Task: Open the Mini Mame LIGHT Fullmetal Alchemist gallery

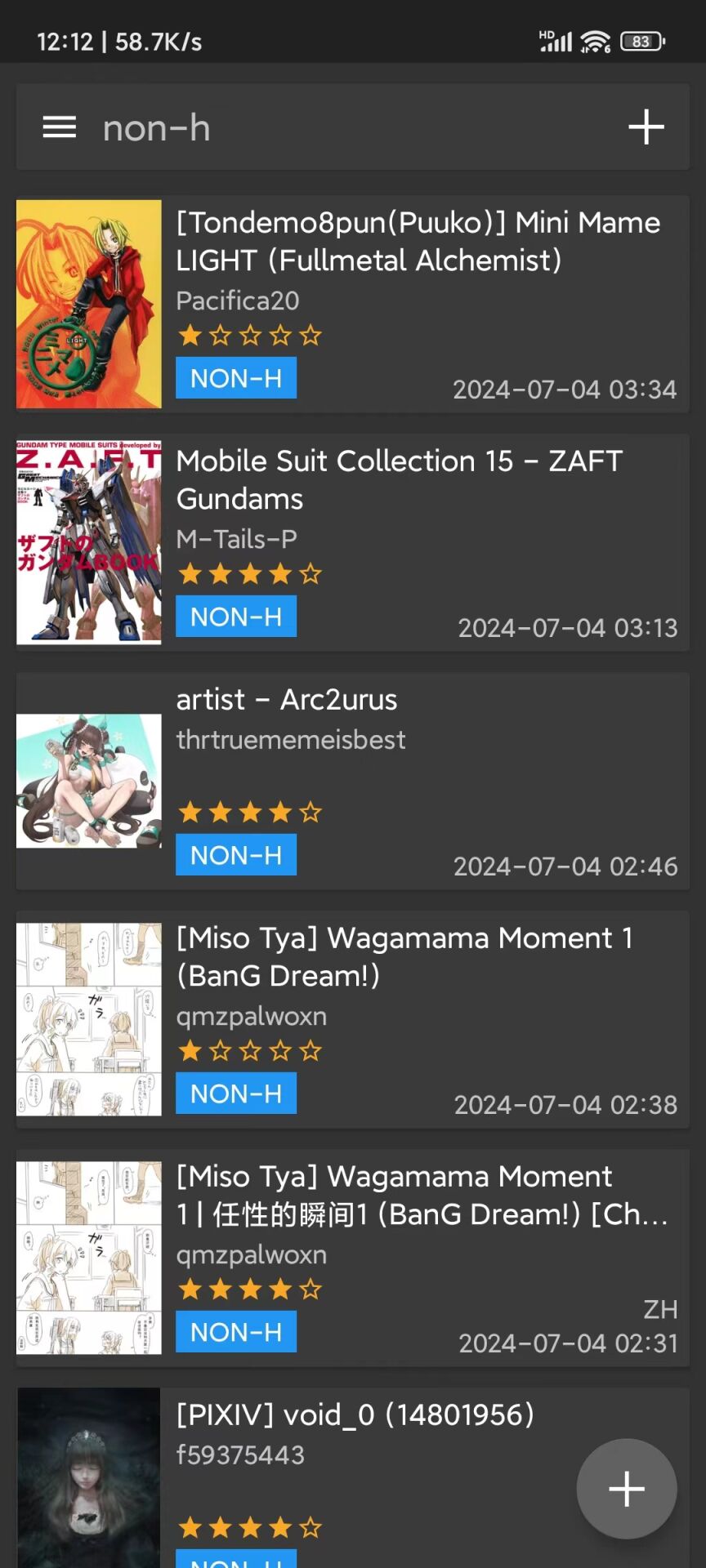Action: 418,242
